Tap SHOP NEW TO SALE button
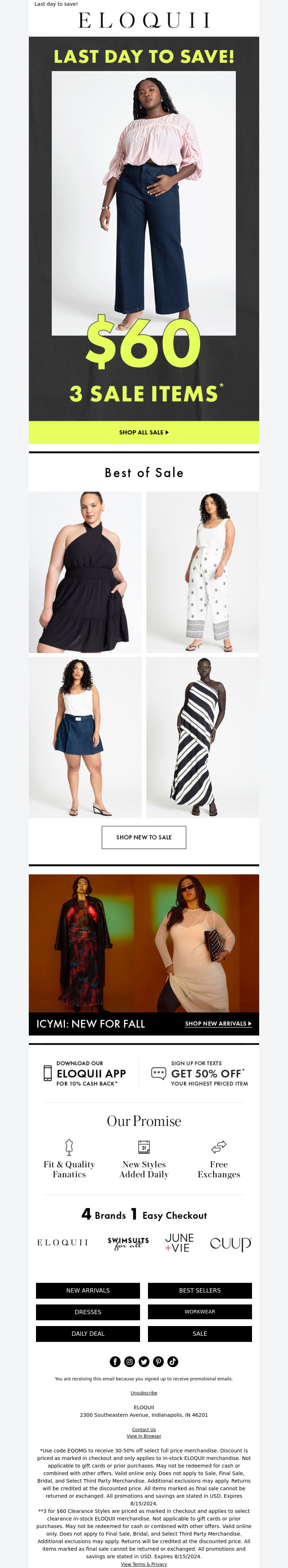This screenshot has width=288, height=1568. (x=144, y=837)
